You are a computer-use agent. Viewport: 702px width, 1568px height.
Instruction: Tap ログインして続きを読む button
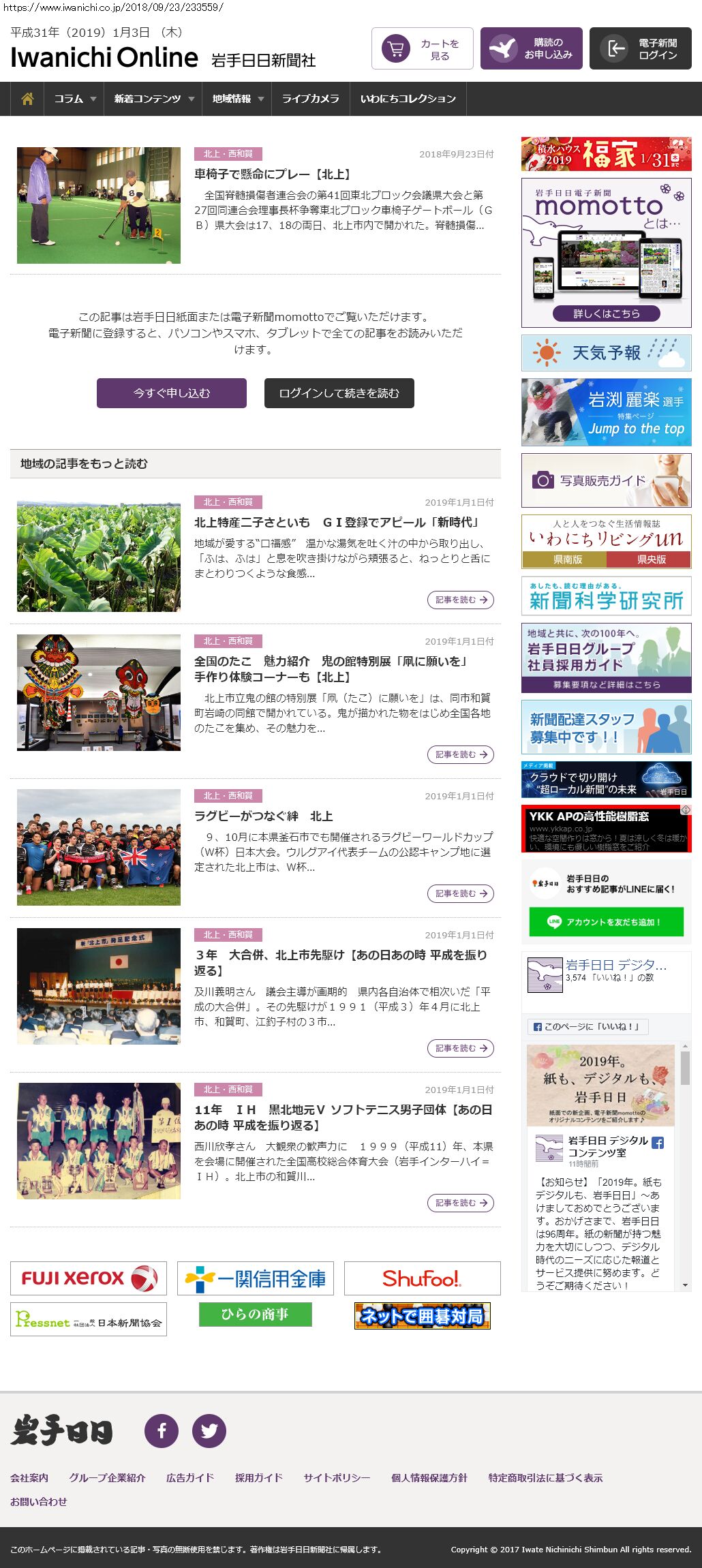[339, 393]
